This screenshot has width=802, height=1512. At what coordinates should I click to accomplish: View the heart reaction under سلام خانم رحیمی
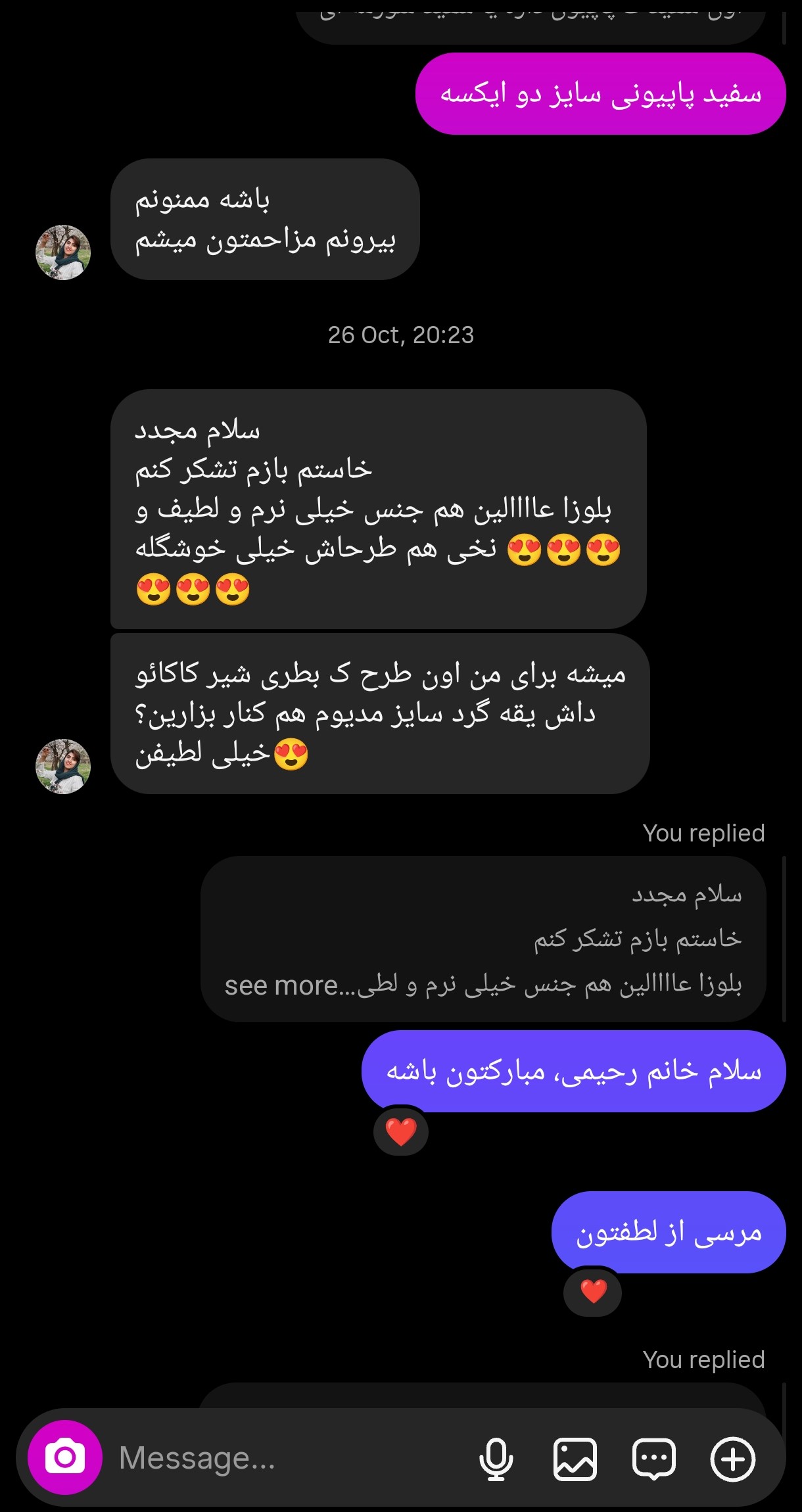401,1132
